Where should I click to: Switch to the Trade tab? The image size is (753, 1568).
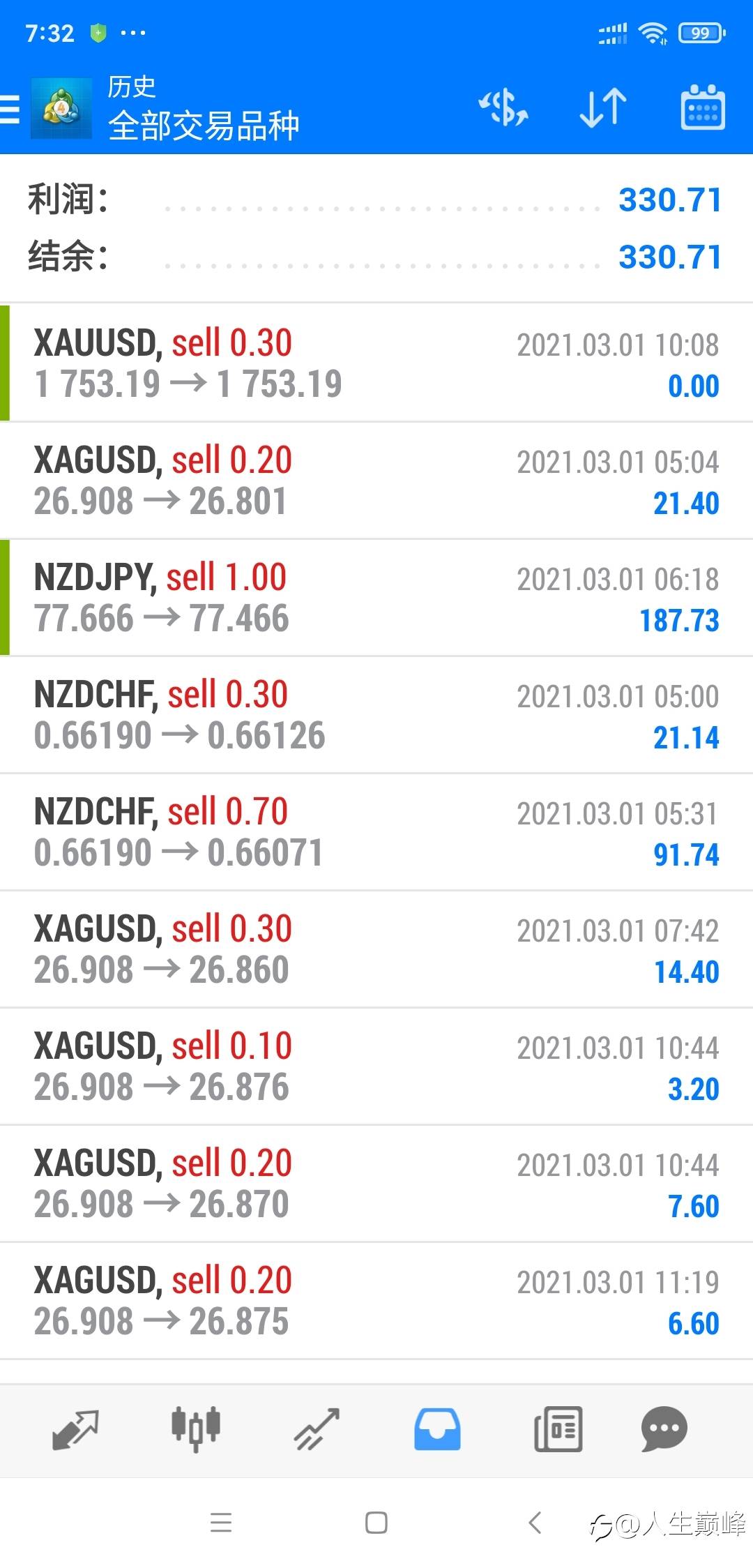(x=316, y=1428)
